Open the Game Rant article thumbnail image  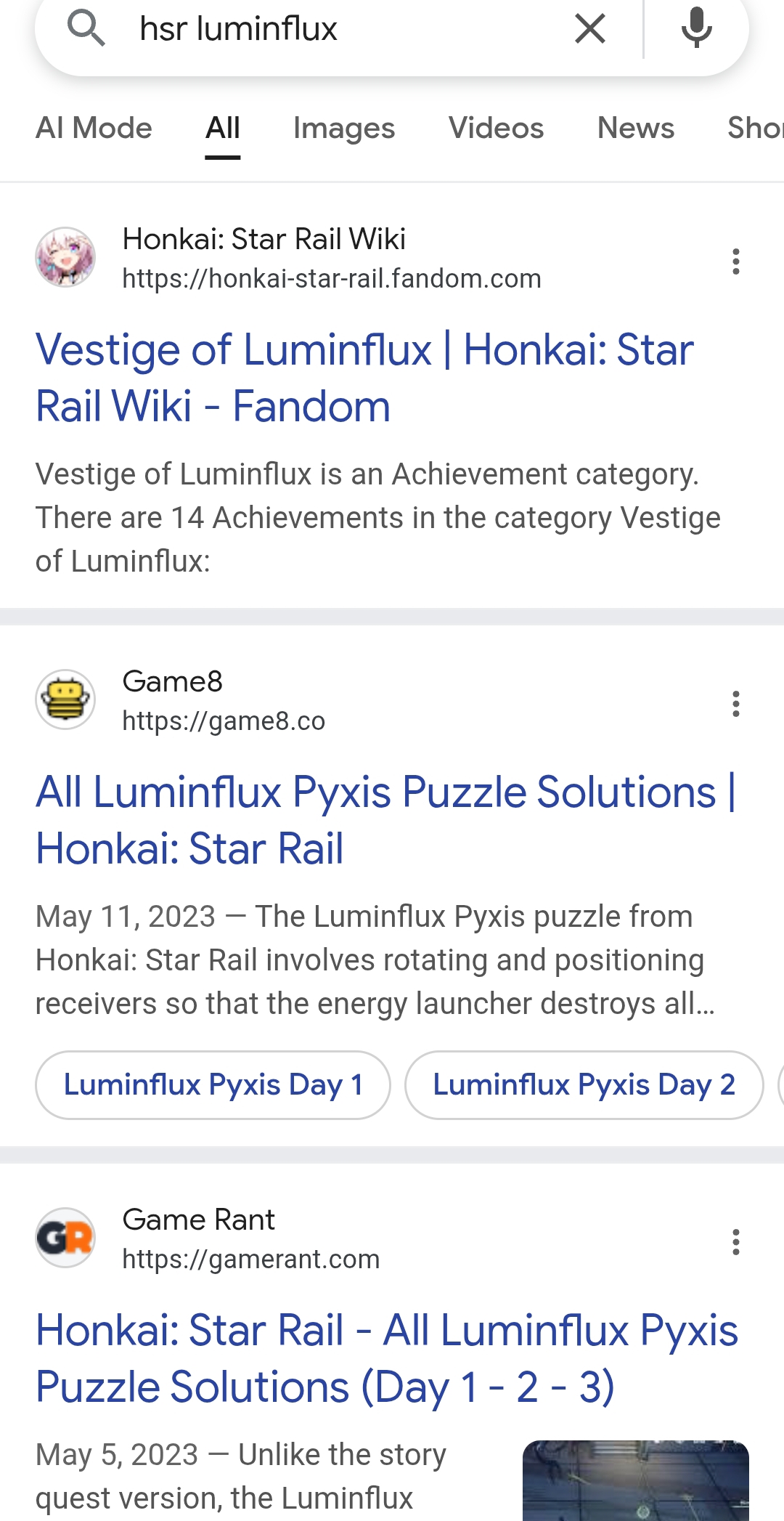coord(635,1480)
